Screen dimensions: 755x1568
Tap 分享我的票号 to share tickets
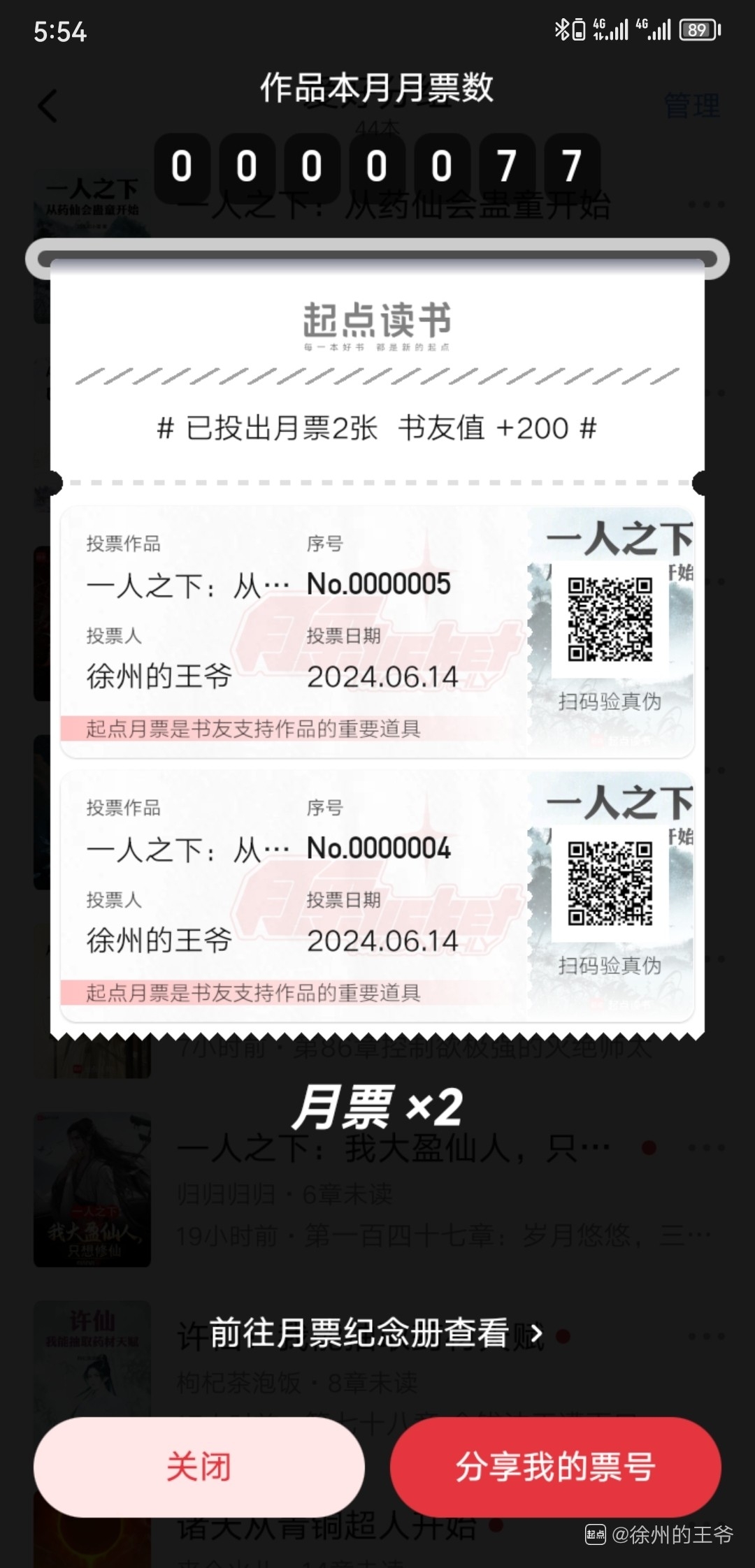tap(555, 1467)
